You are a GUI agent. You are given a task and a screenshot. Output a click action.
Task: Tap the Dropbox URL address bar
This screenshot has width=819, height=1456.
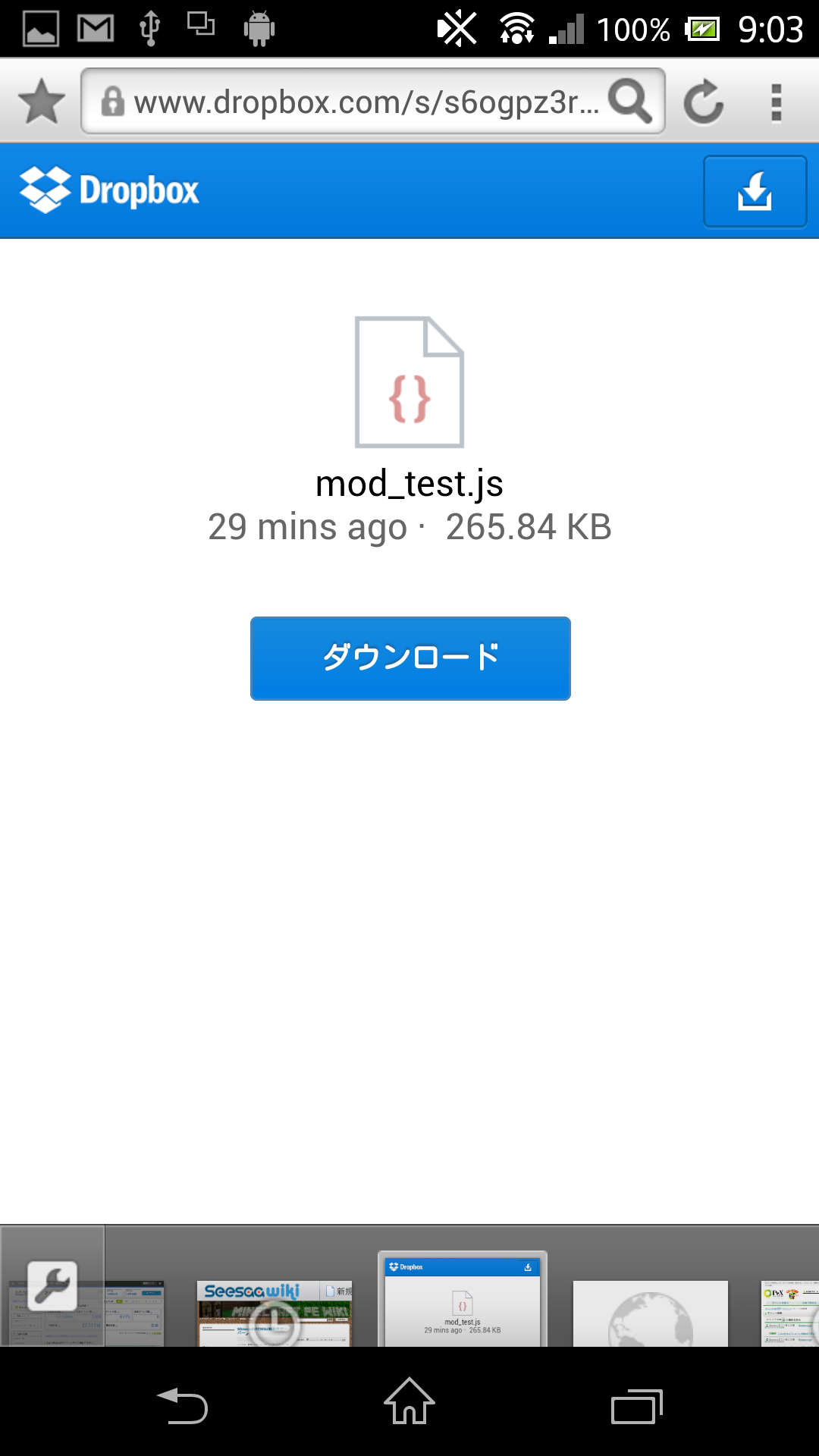coord(352,101)
